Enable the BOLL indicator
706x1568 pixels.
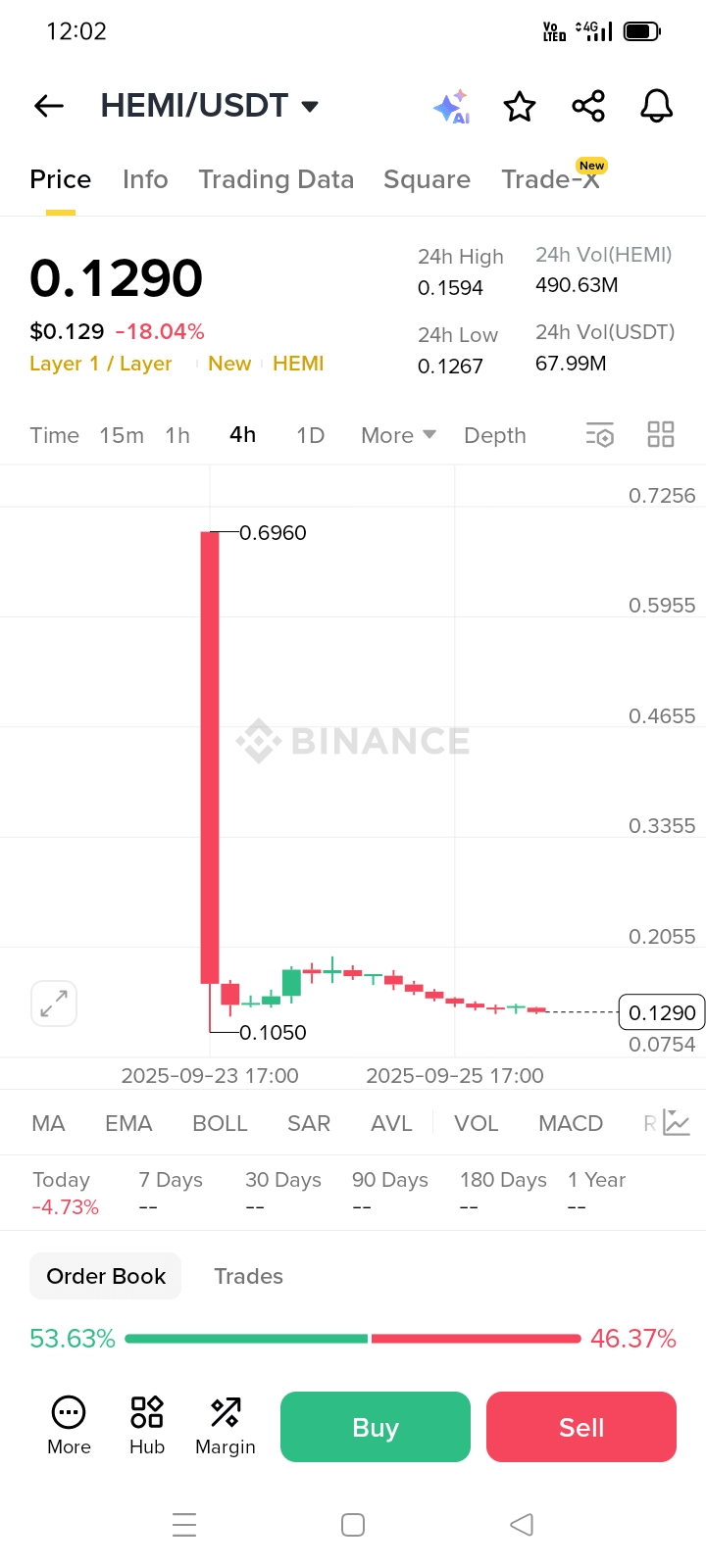point(220,1123)
